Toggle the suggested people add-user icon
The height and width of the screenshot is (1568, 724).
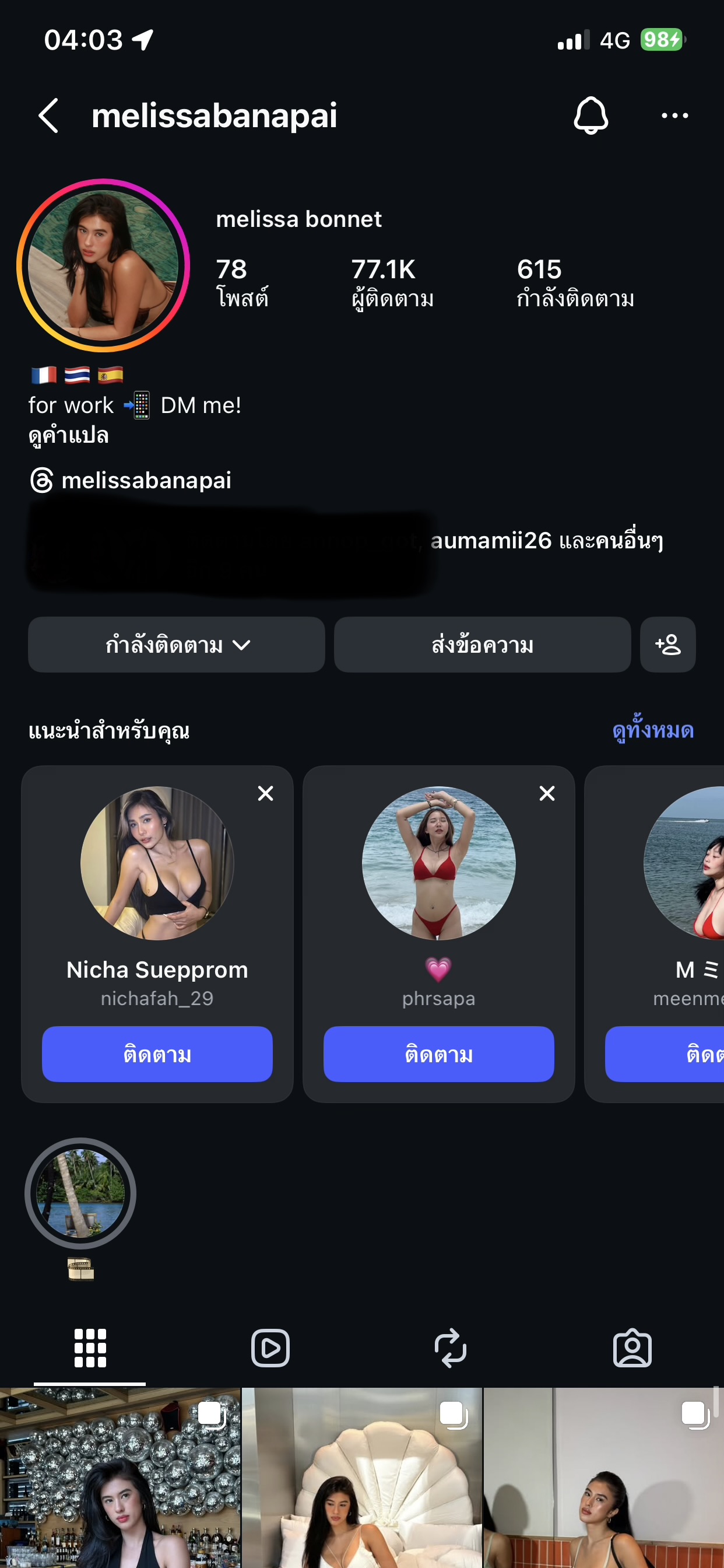coord(667,645)
